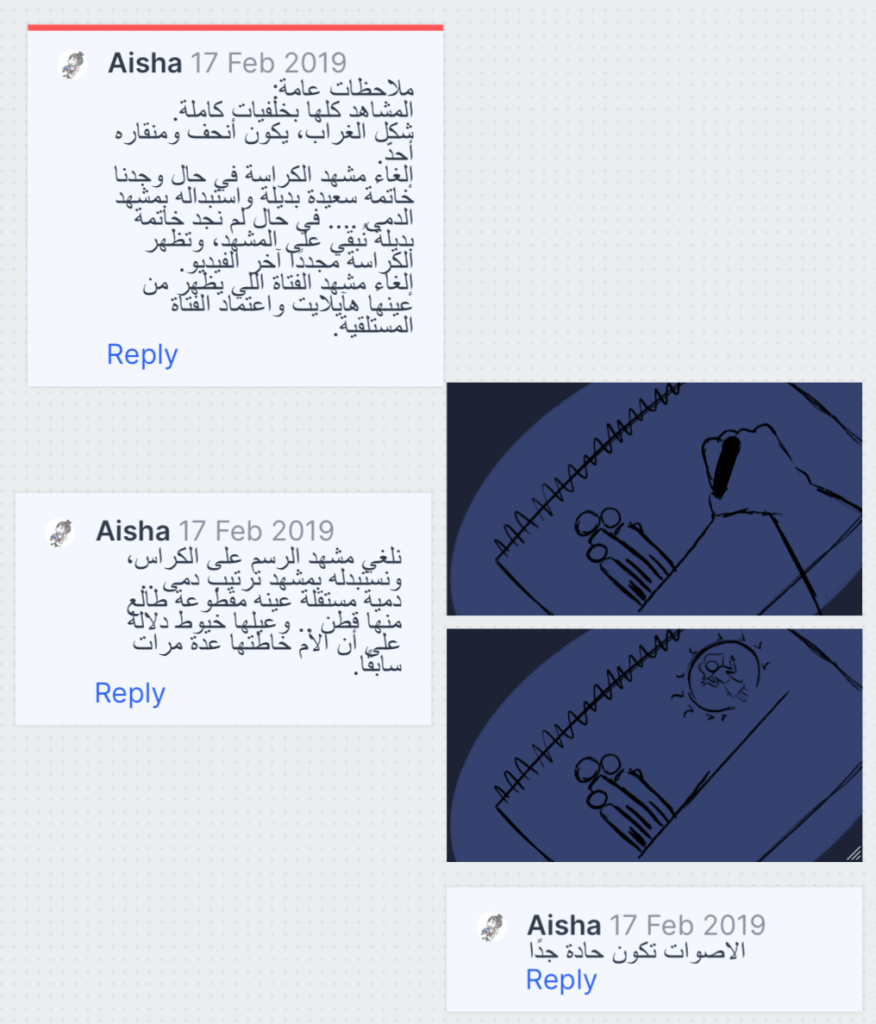Image resolution: width=876 pixels, height=1024 pixels.
Task: Reply to the comment الاصوات تكون حادة جدًا
Action: tap(561, 980)
